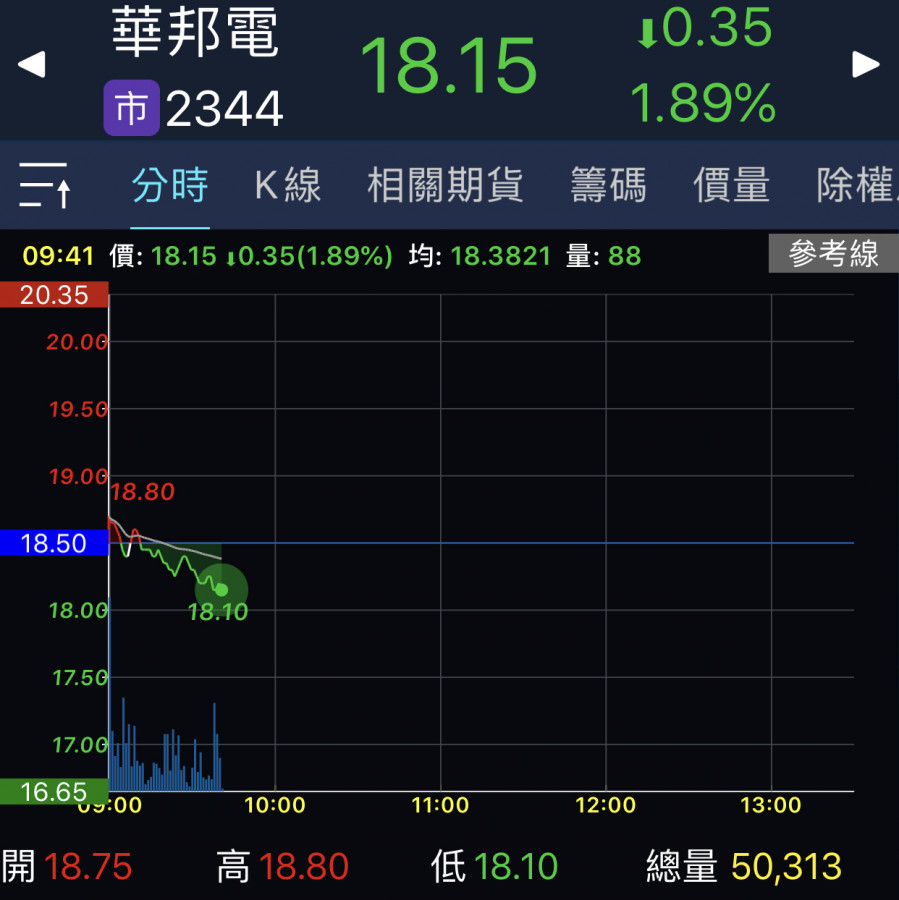Switch to the K線 tab

click(287, 186)
